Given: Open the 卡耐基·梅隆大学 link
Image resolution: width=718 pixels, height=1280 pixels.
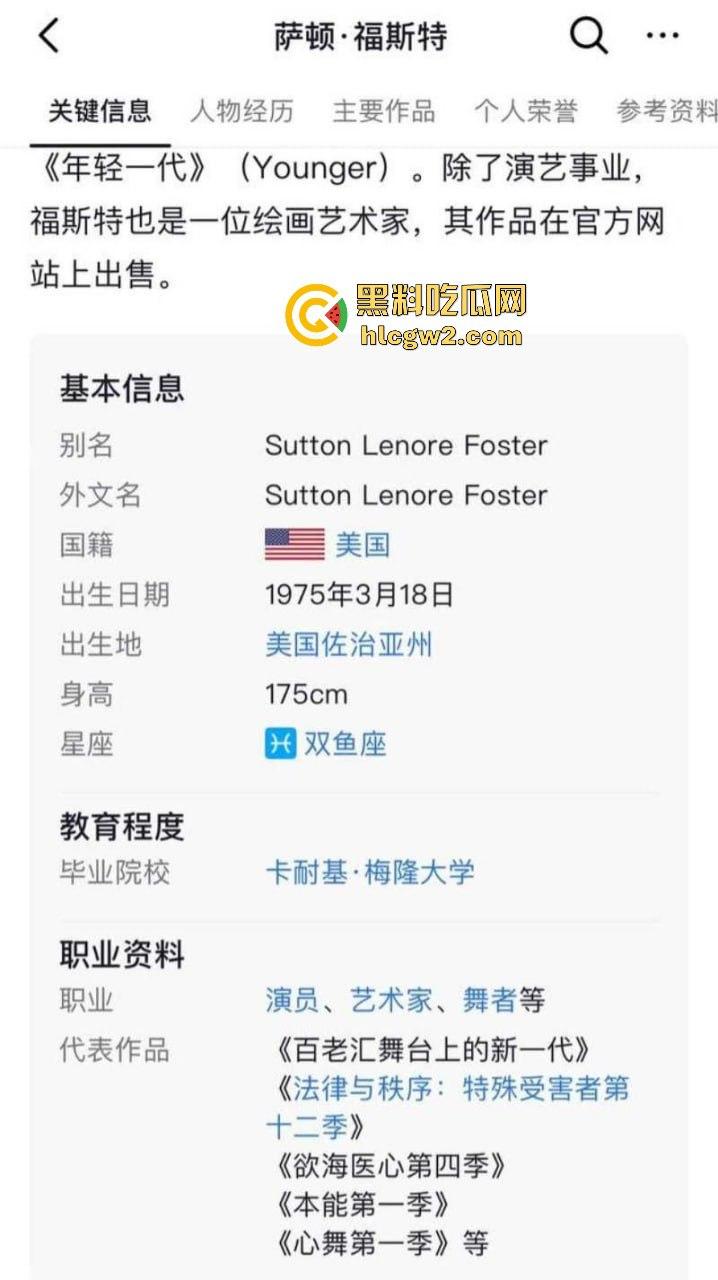Looking at the screenshot, I should pyautogui.click(x=370, y=872).
